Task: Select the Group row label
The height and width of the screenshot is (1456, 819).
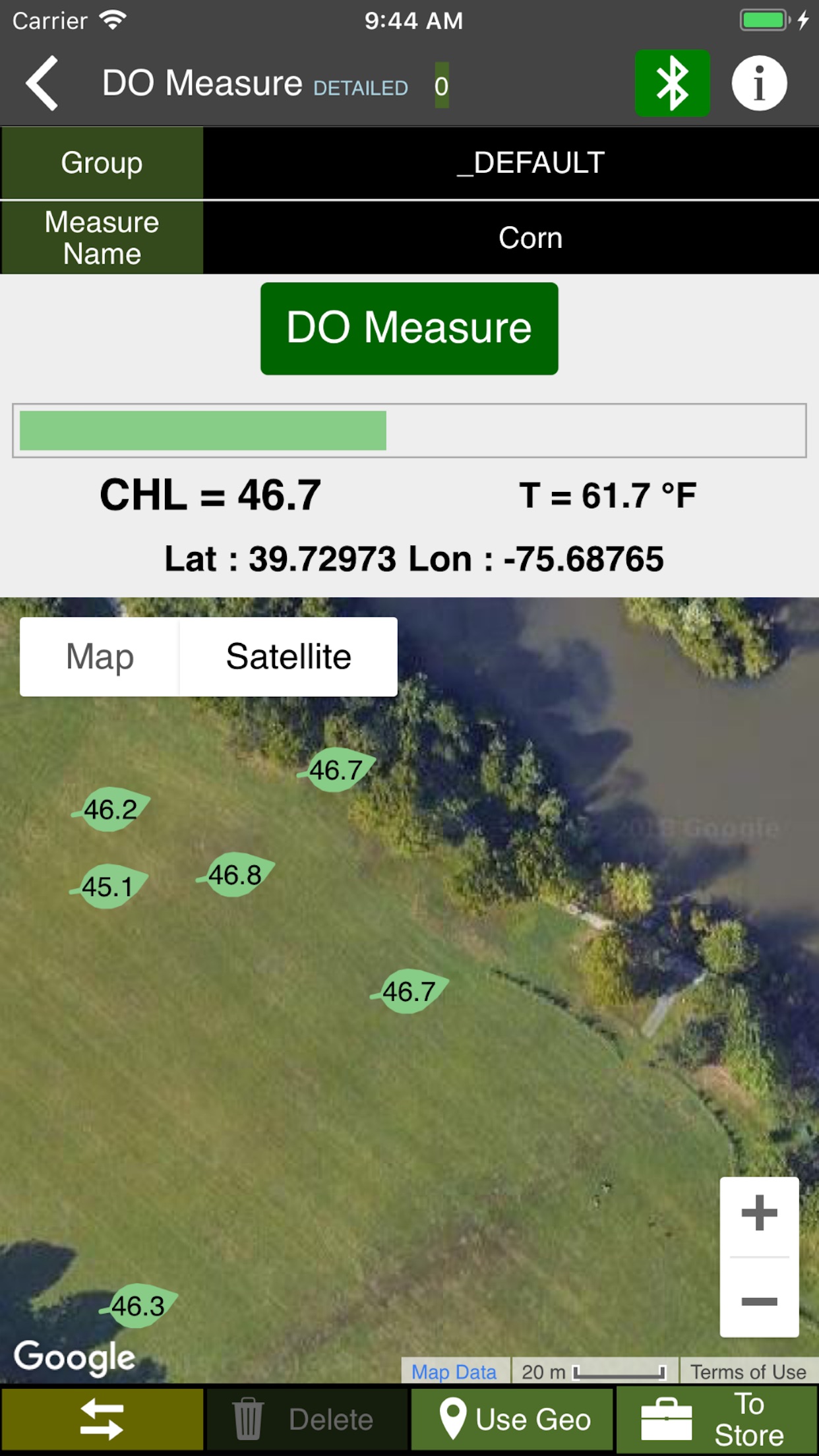Action: [100, 162]
